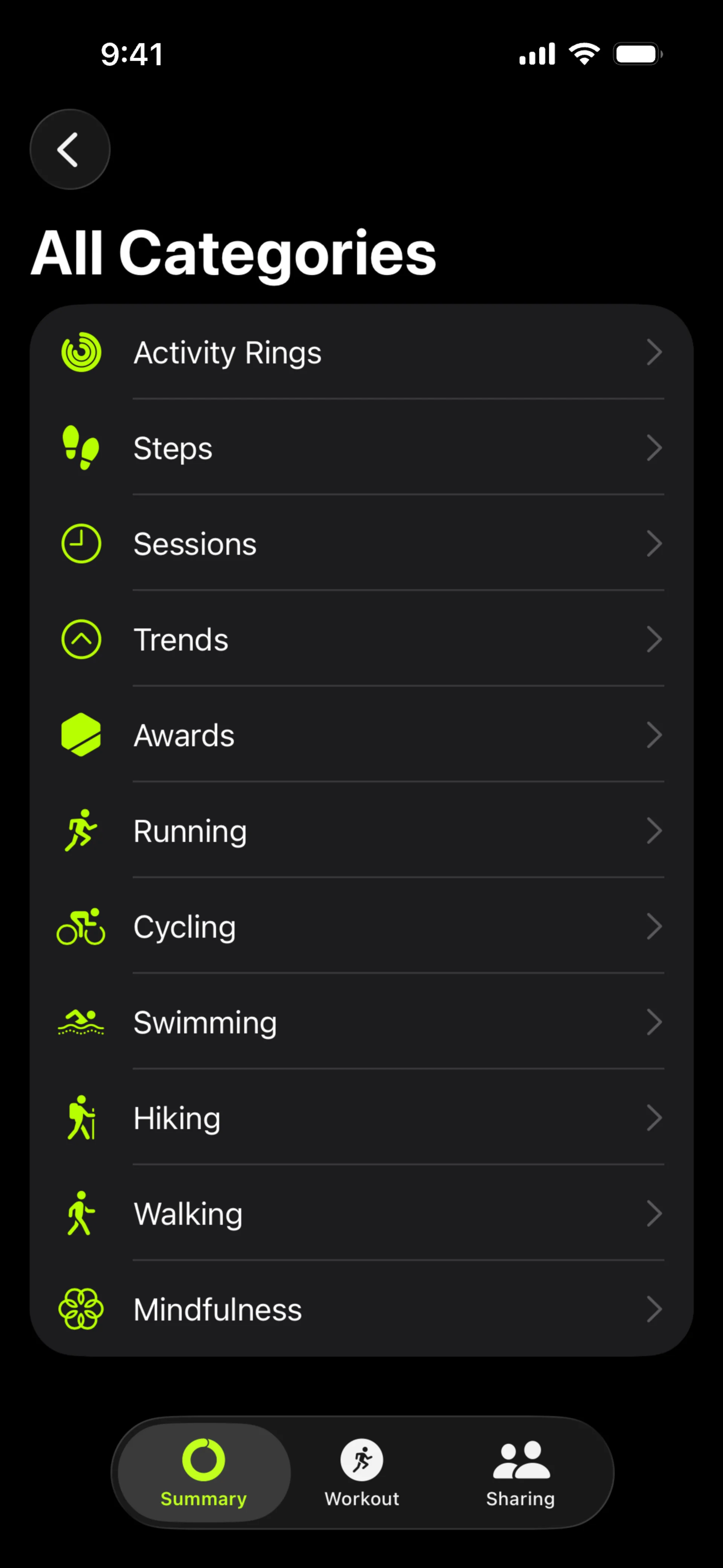Show the Awards category
This screenshot has height=1568, width=723.
pos(361,735)
